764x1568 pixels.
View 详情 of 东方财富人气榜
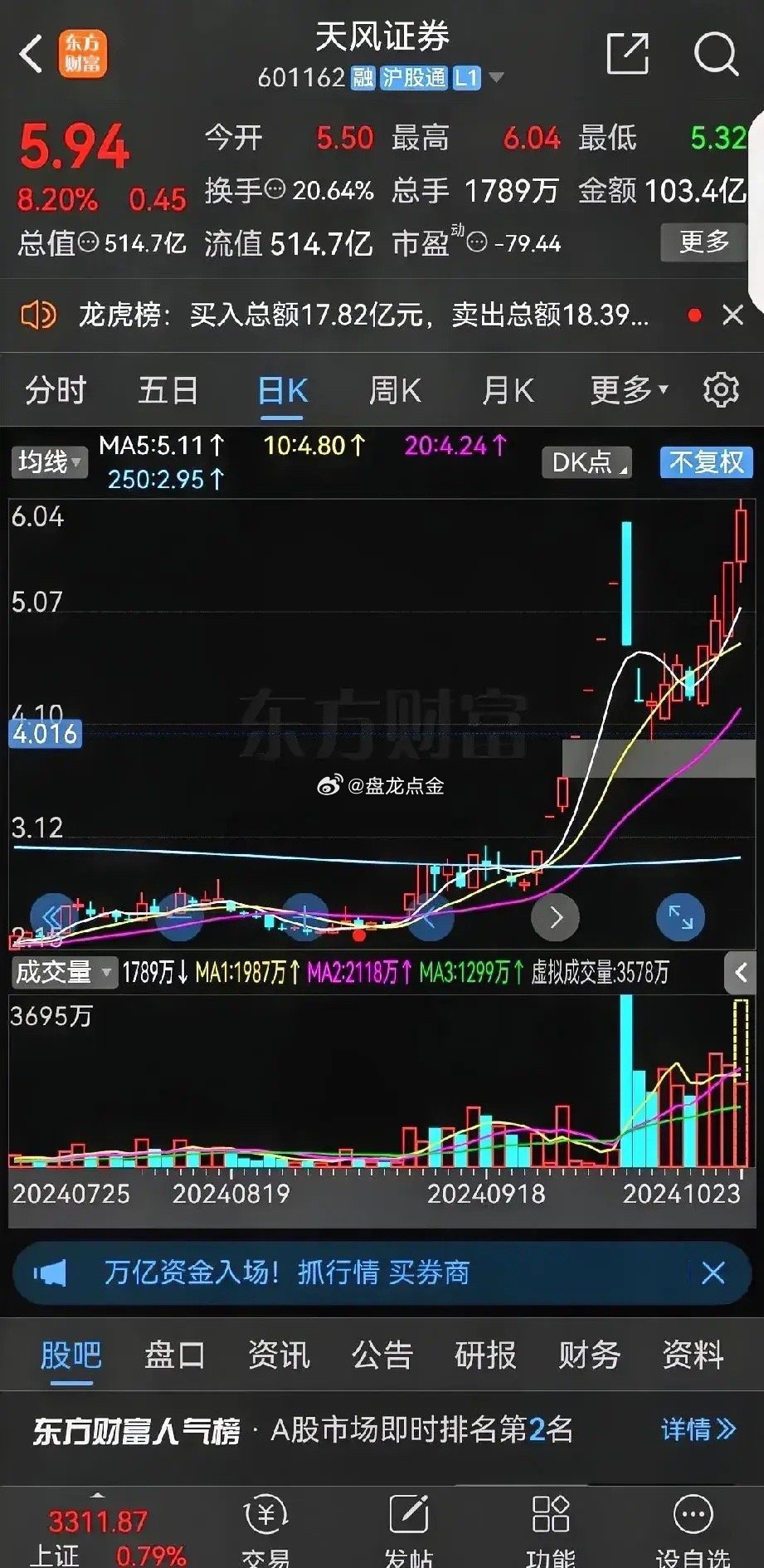(x=698, y=1429)
